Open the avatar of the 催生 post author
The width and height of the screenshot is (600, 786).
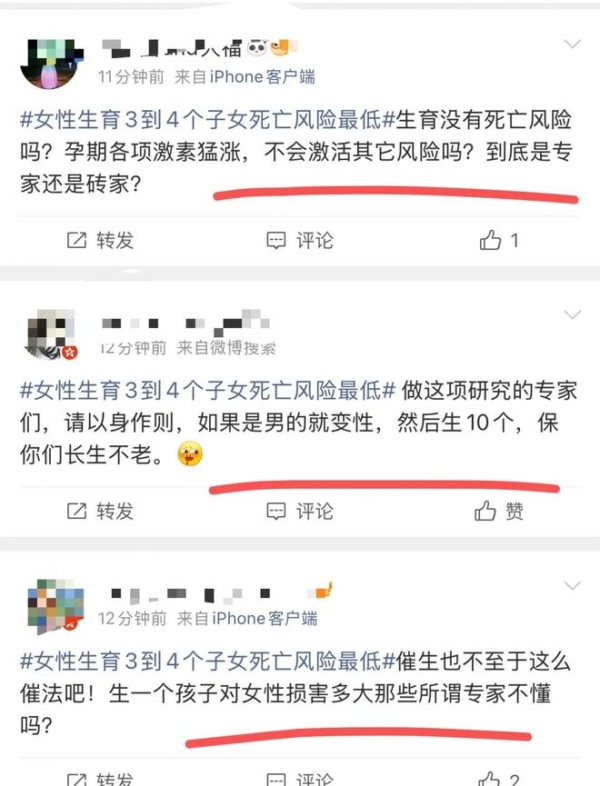point(50,605)
